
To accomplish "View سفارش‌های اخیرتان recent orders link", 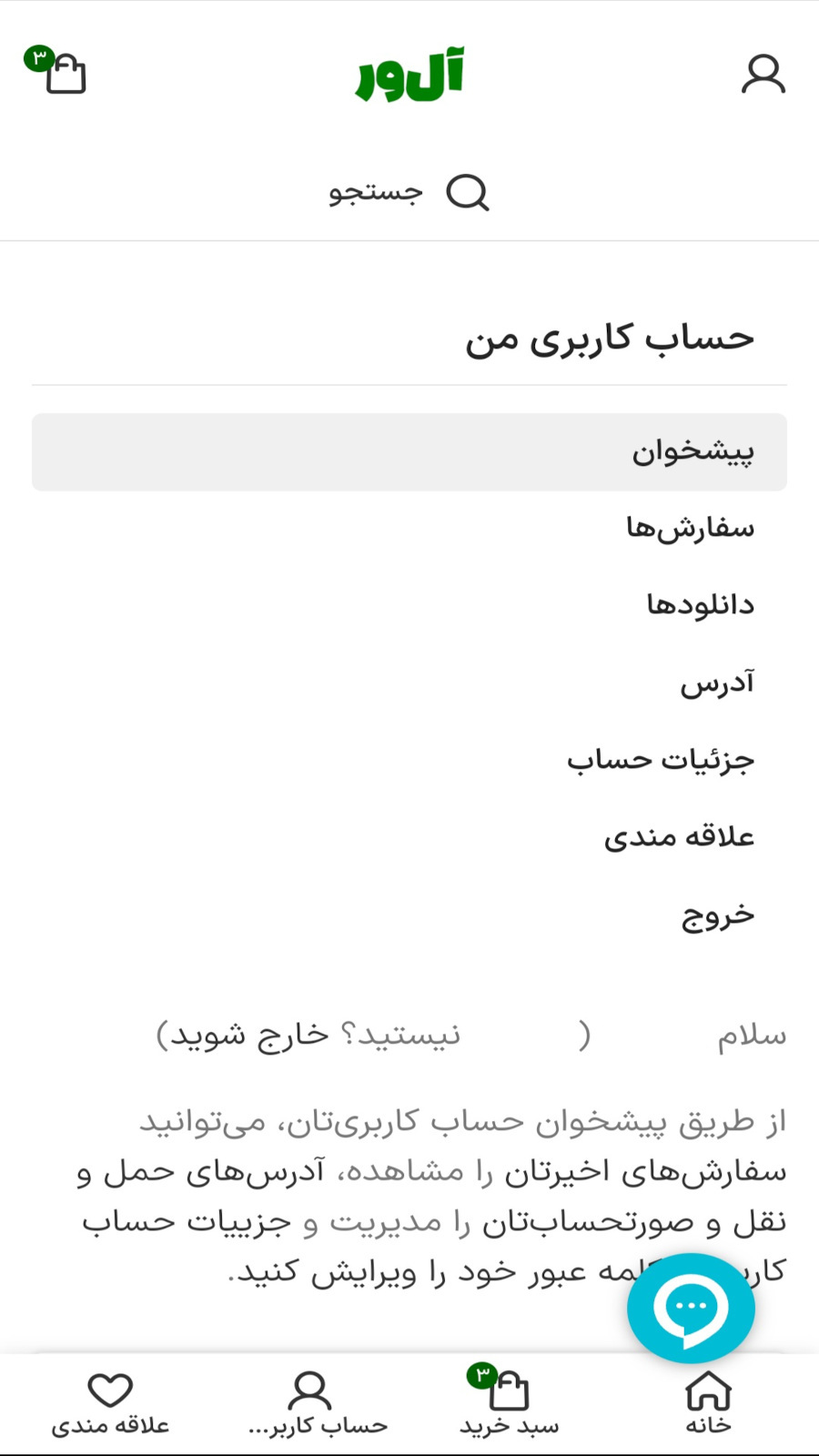I will click(646, 1171).
